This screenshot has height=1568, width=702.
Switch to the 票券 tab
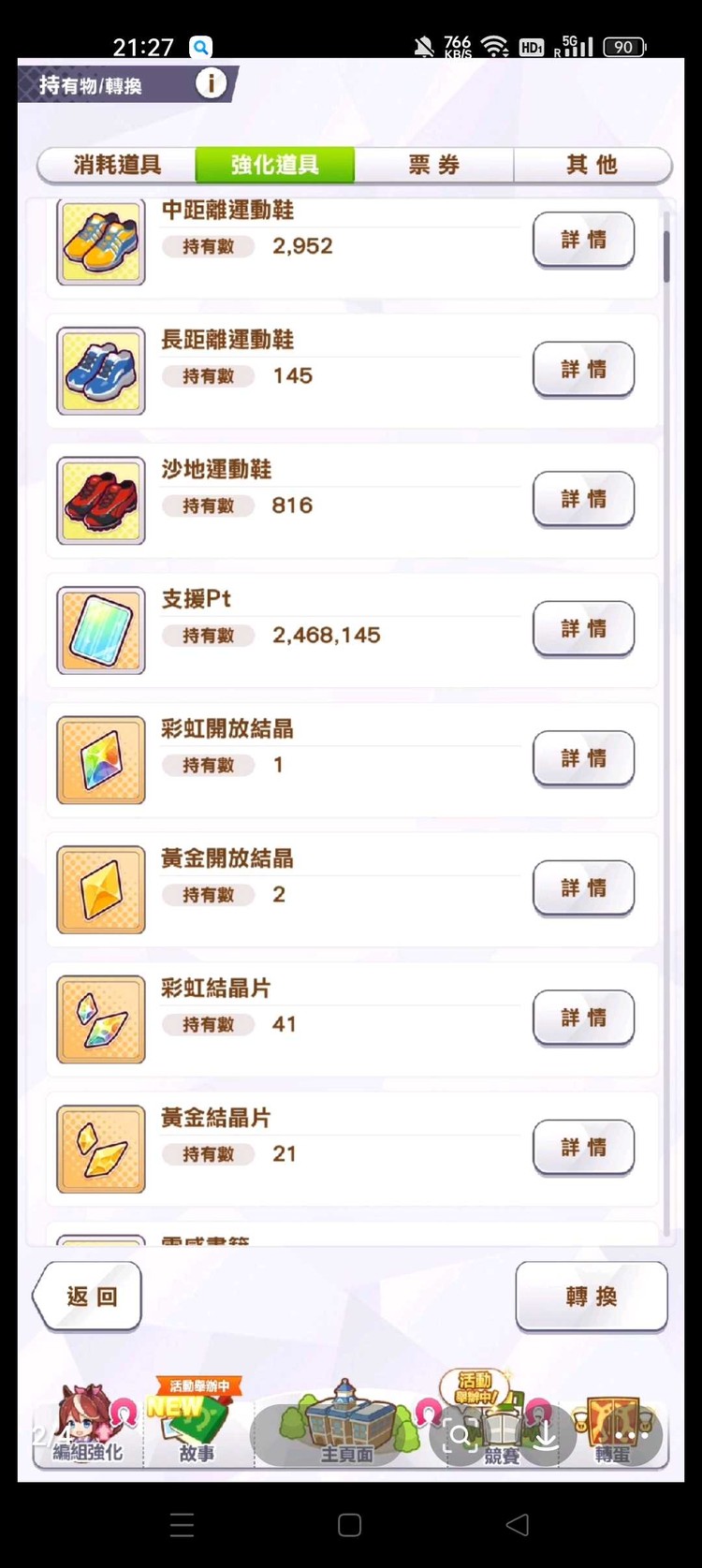click(x=433, y=165)
